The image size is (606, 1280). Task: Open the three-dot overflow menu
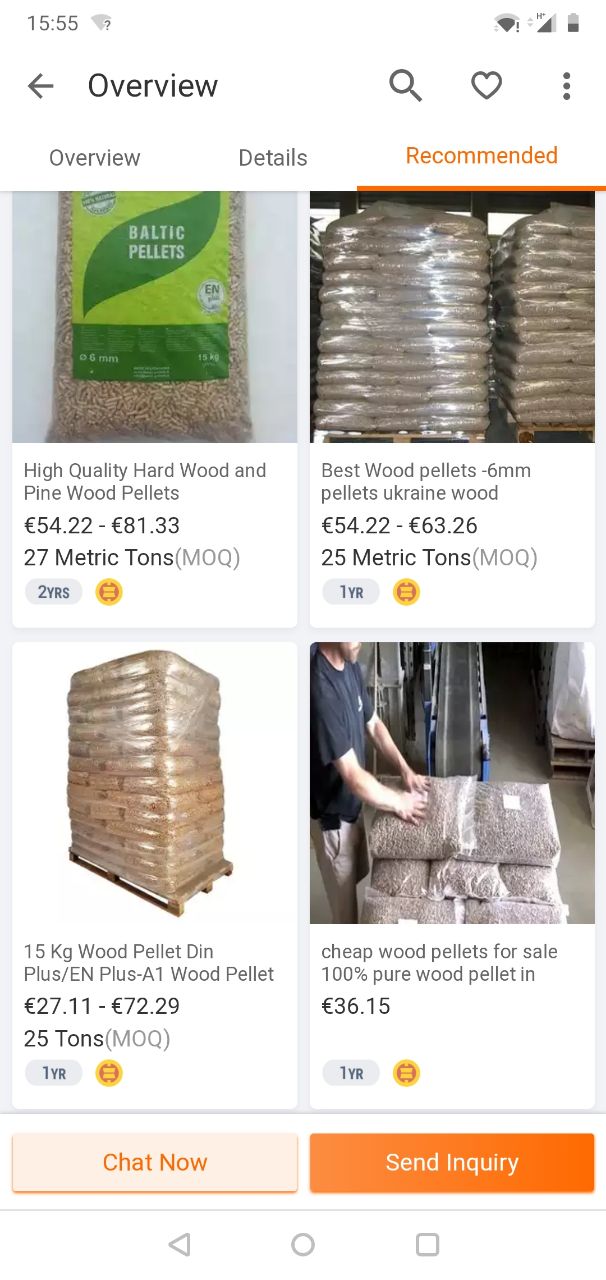point(566,86)
